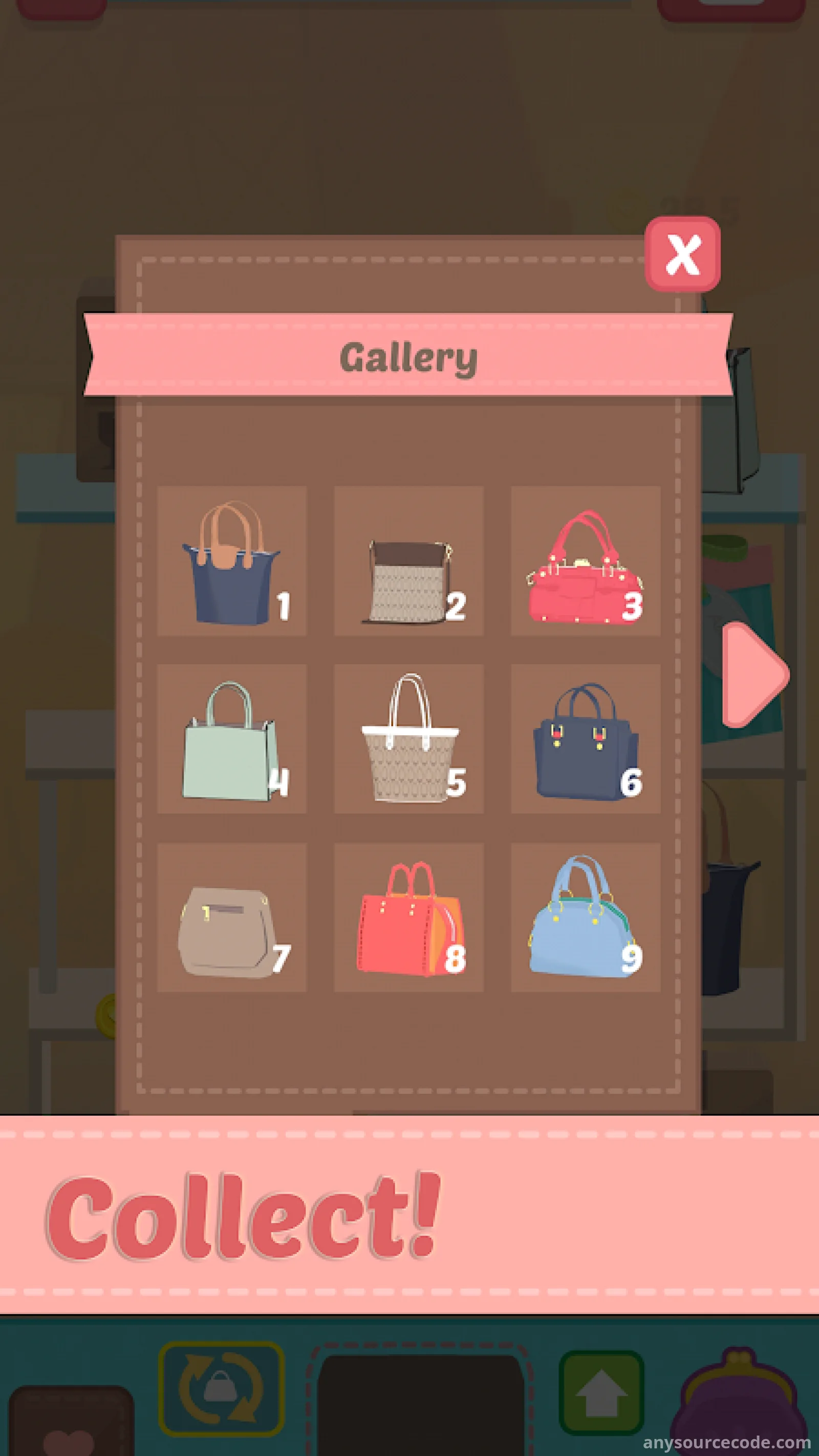
Task: Pick the red-orange bag number 8
Action: [408, 917]
